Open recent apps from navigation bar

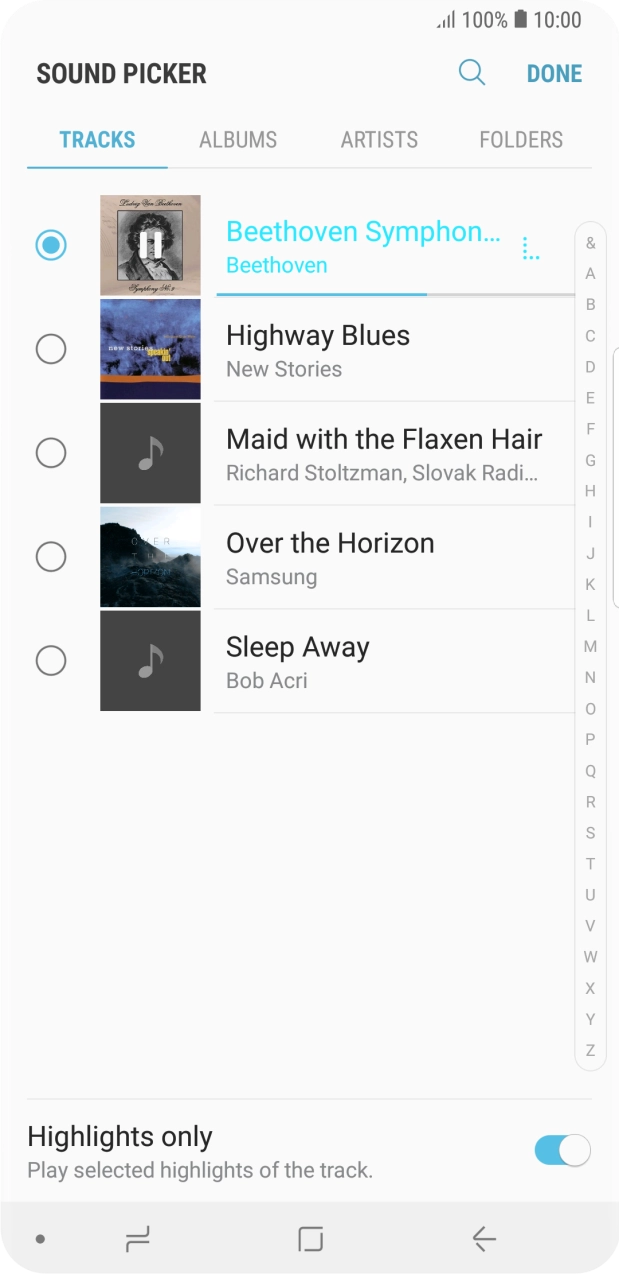[x=137, y=1240]
